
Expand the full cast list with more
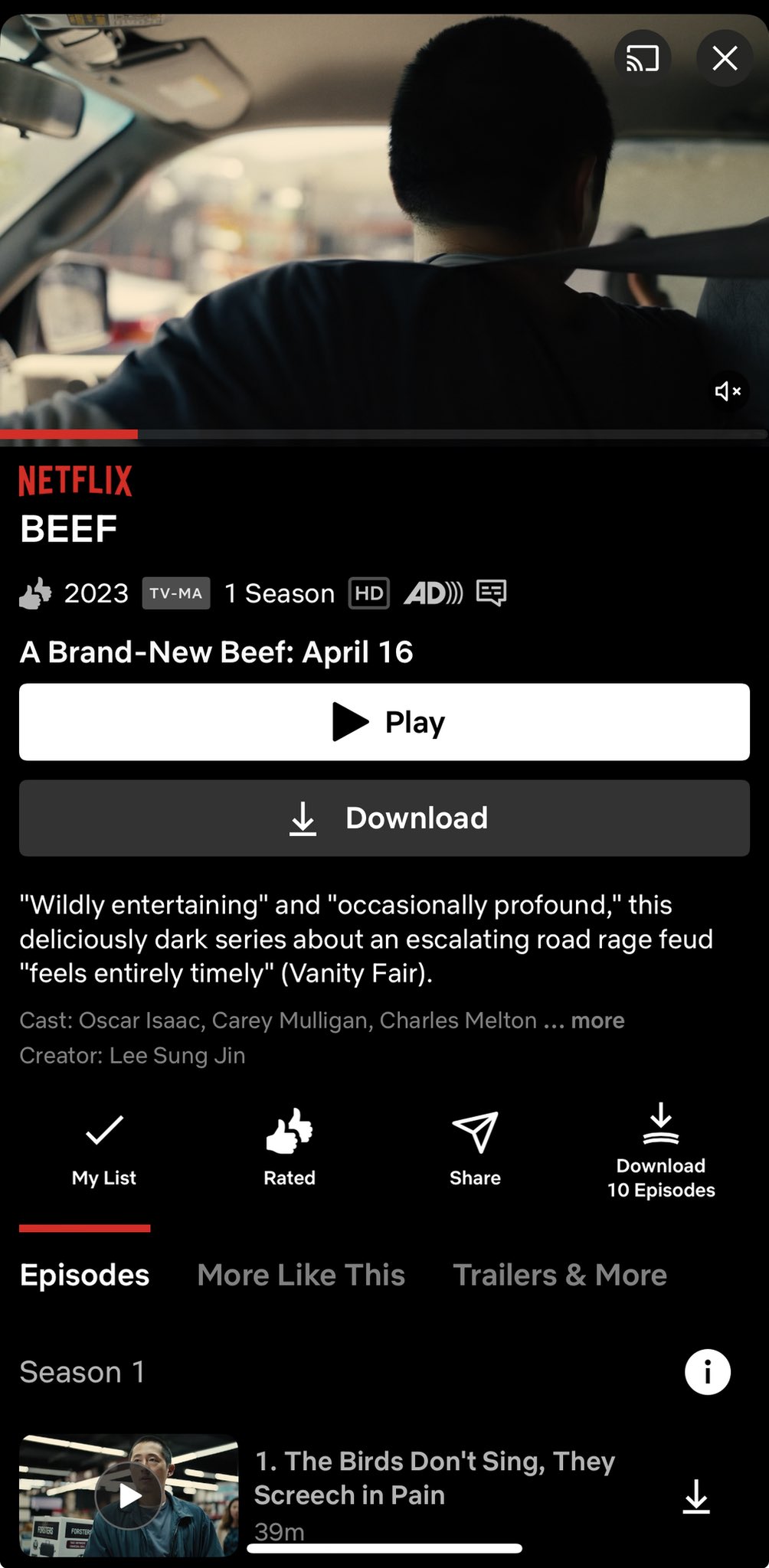[x=597, y=1021]
